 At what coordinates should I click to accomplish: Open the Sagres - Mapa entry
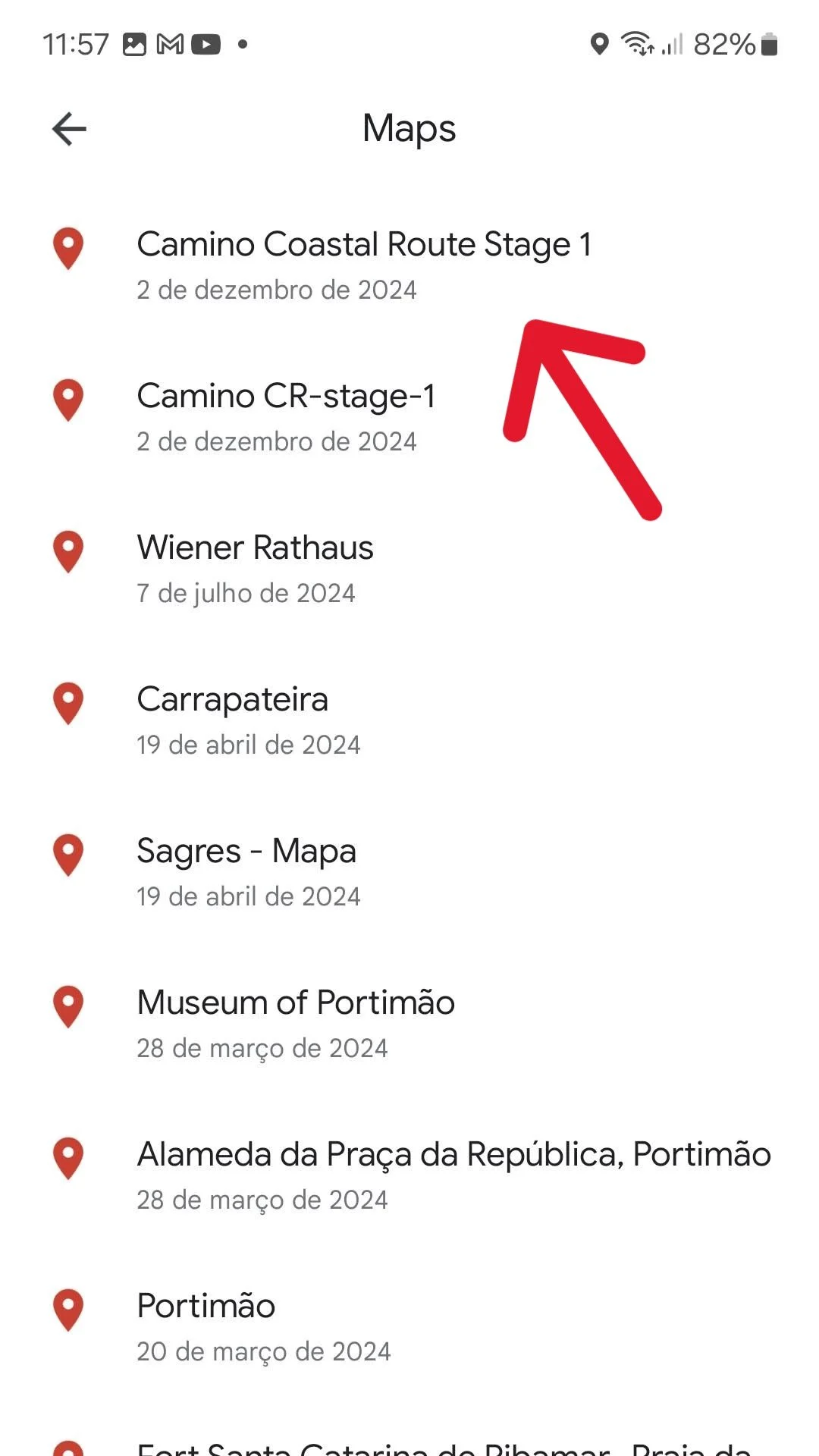[x=409, y=872]
